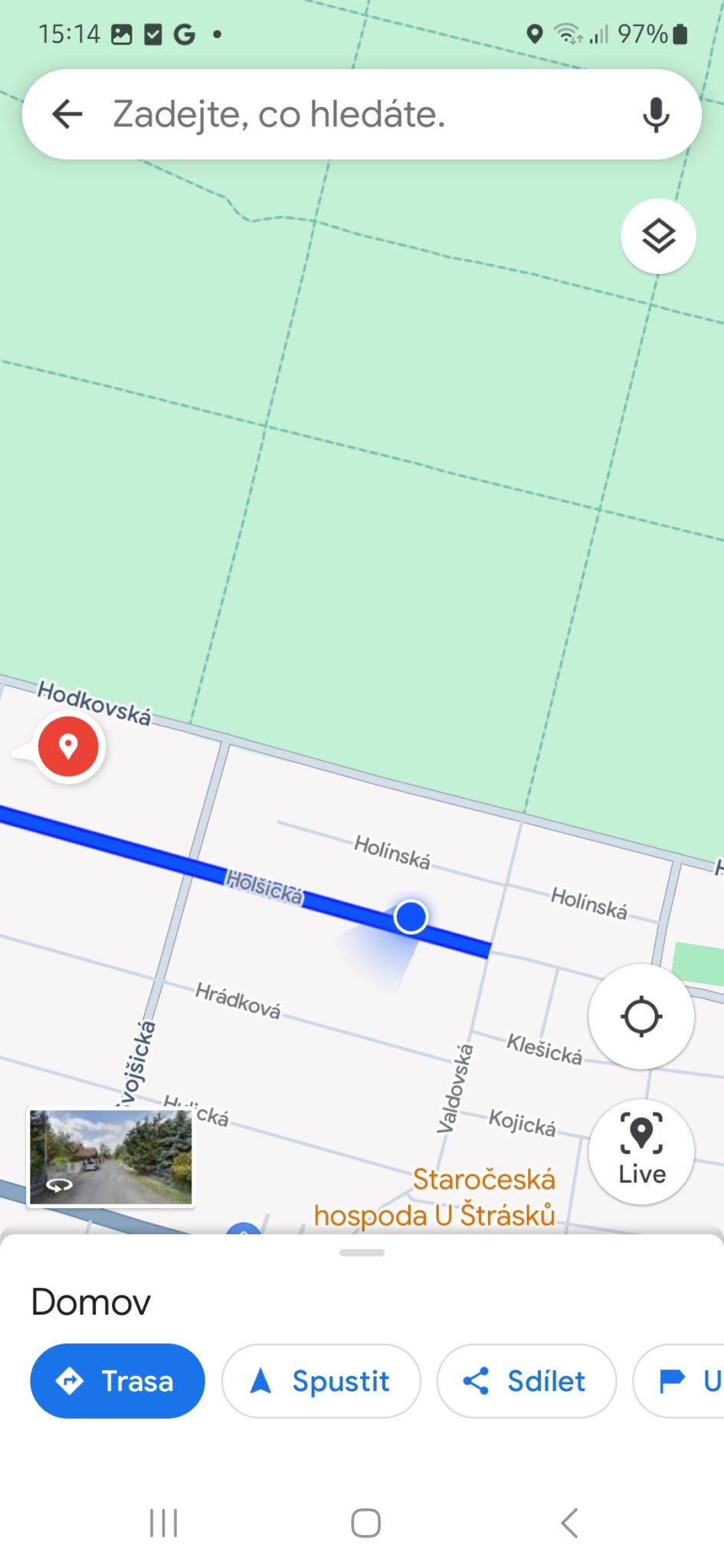Open the Street View thumbnail
The width and height of the screenshot is (724, 1568).
(x=111, y=1158)
